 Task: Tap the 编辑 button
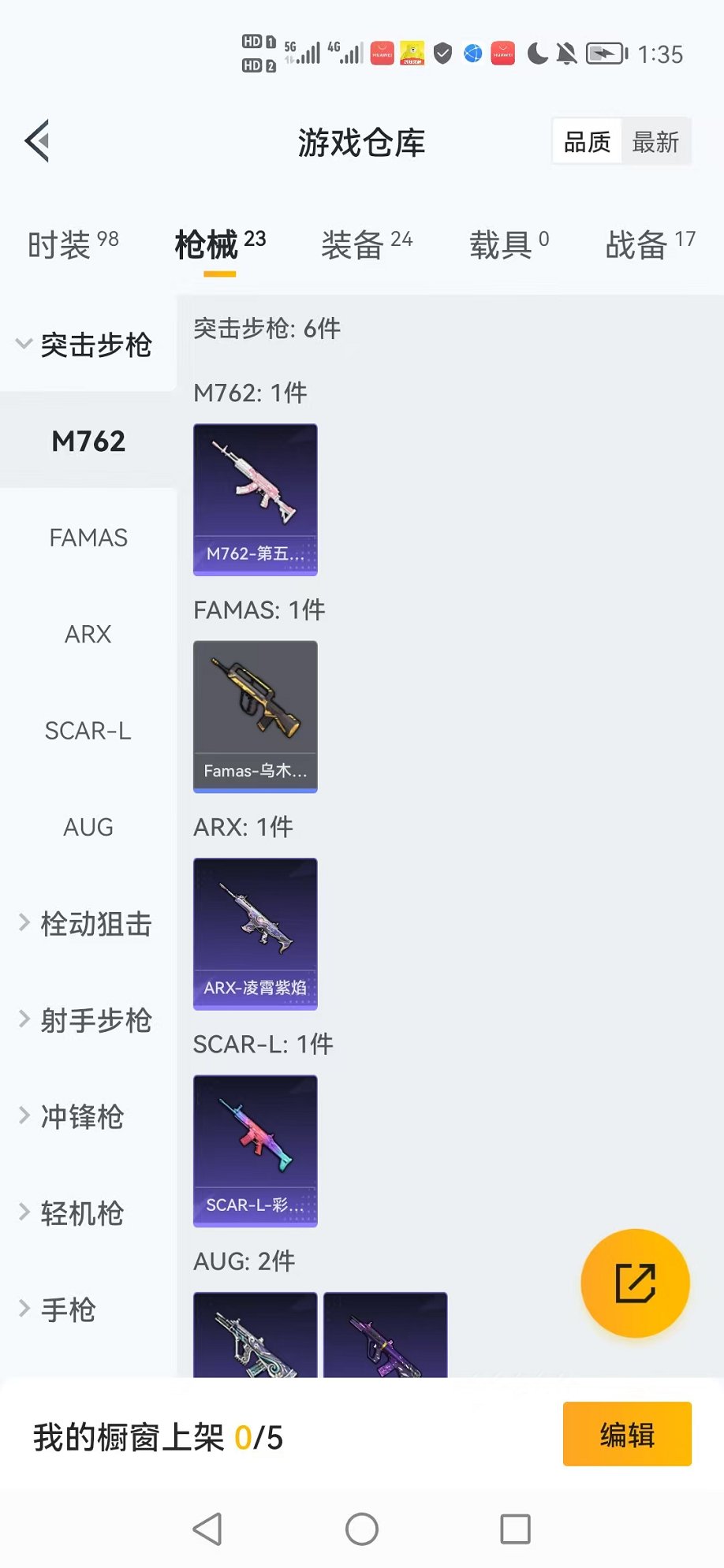coord(627,1434)
